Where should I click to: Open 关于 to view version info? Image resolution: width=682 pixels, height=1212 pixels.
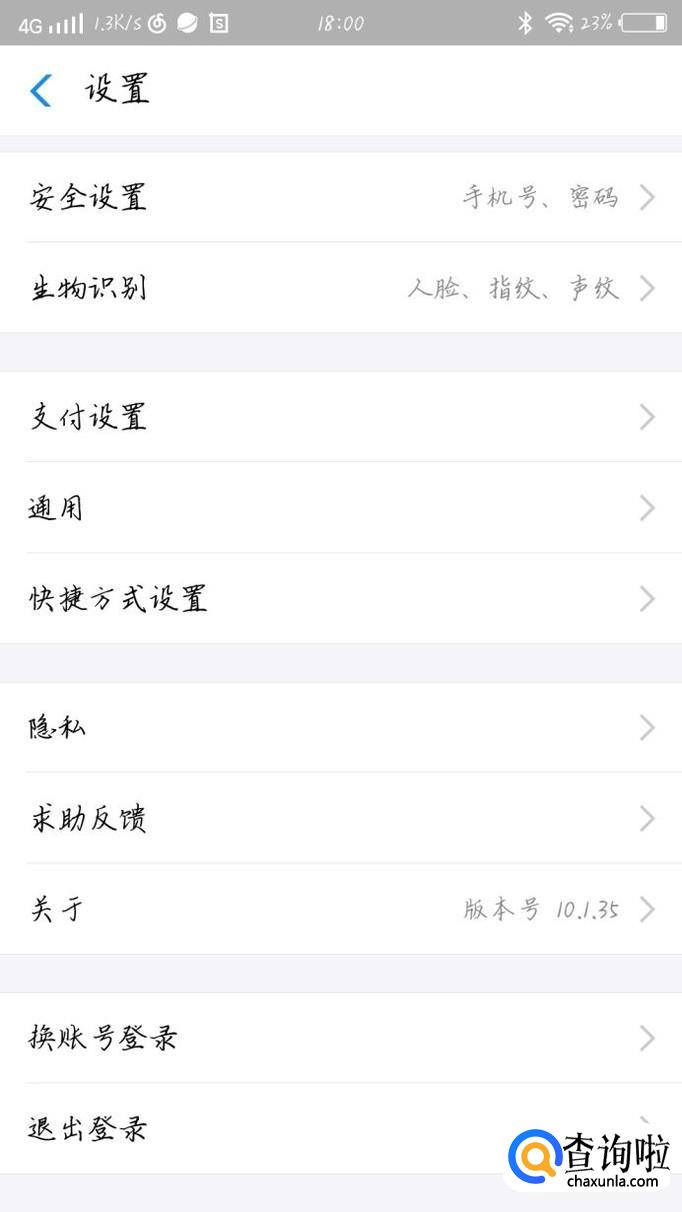click(x=340, y=909)
